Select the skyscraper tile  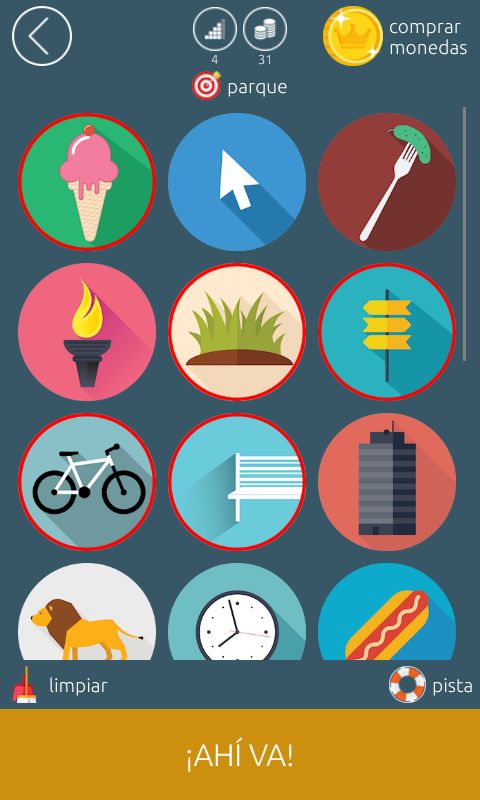387,482
